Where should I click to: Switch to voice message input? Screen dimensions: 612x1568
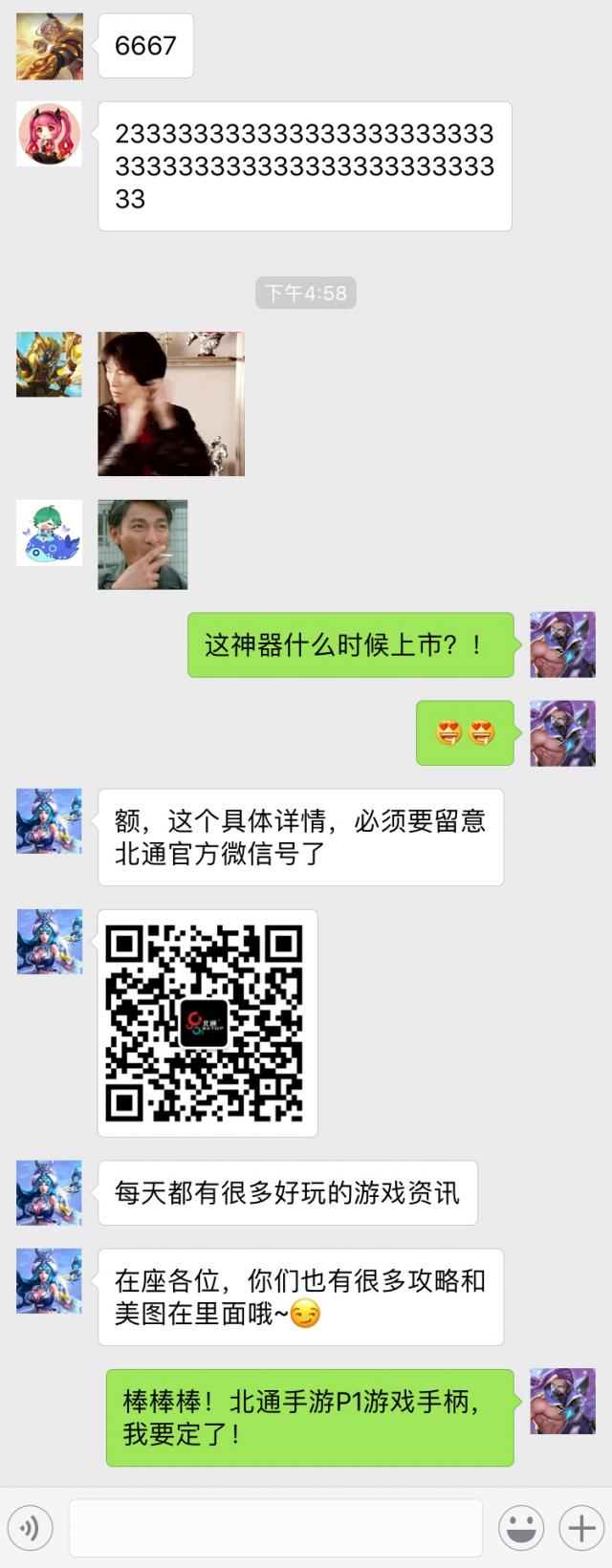30,1527
